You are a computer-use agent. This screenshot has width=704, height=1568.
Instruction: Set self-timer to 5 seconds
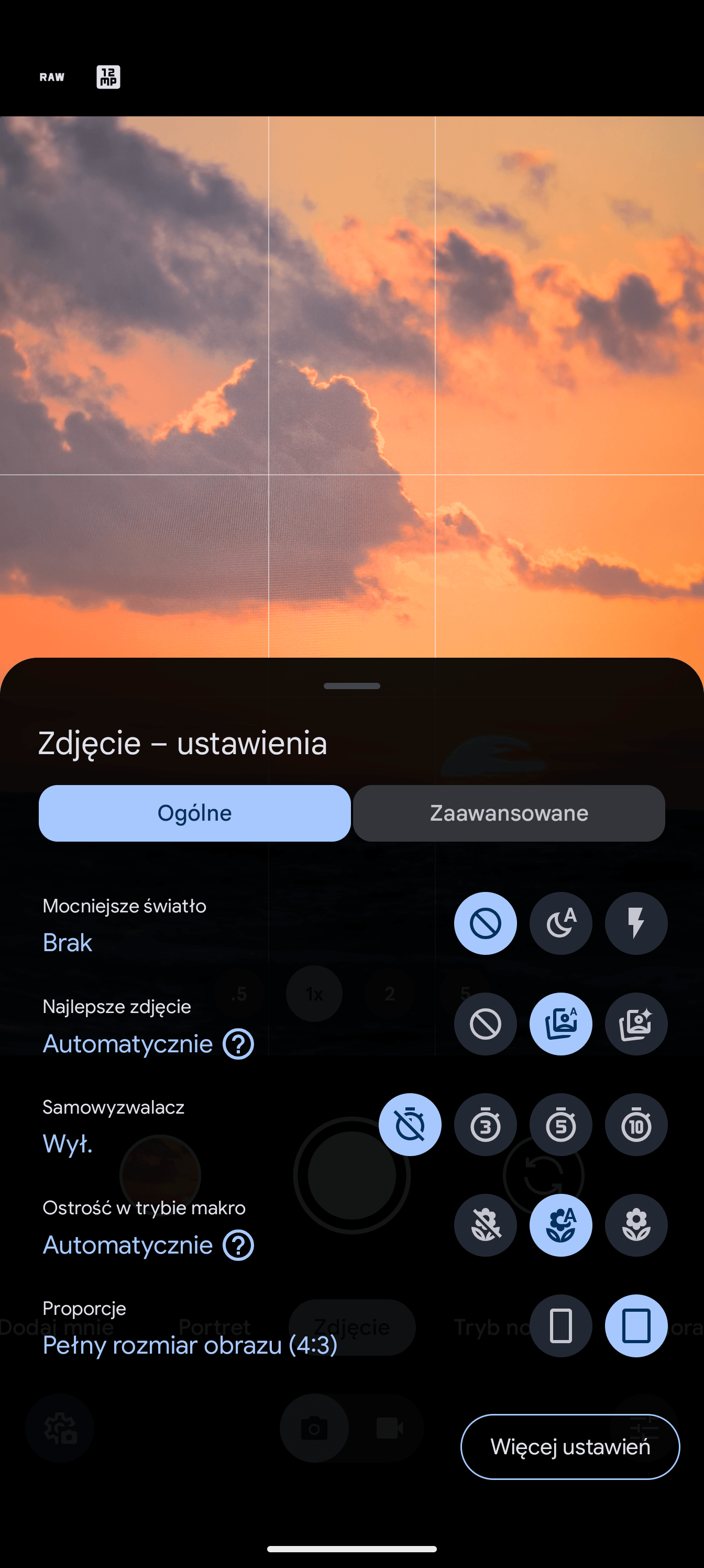560,1125
